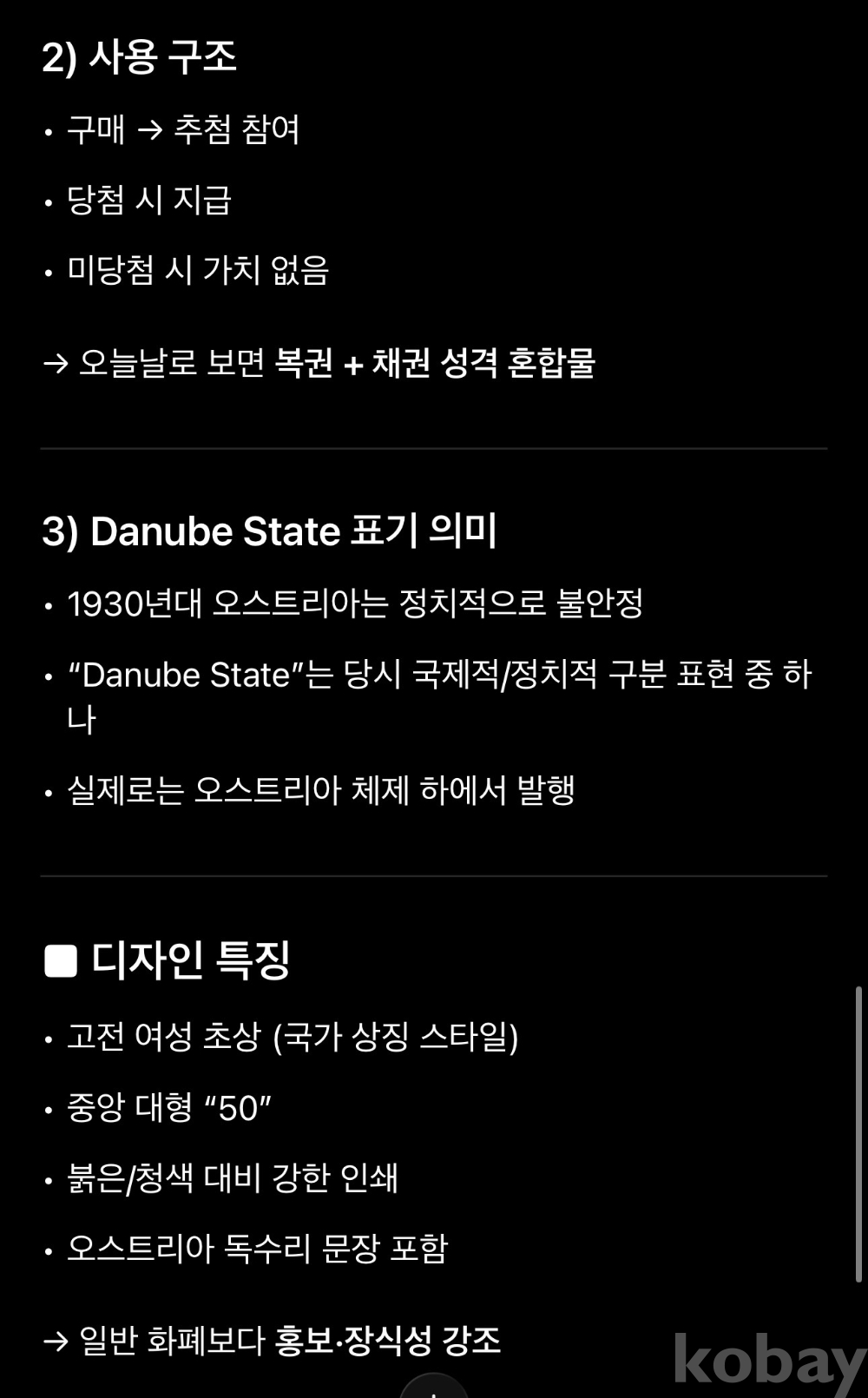Tap the jump-to-latest arrow button
Viewport: 868px width, 1398px height.
(433, 1387)
